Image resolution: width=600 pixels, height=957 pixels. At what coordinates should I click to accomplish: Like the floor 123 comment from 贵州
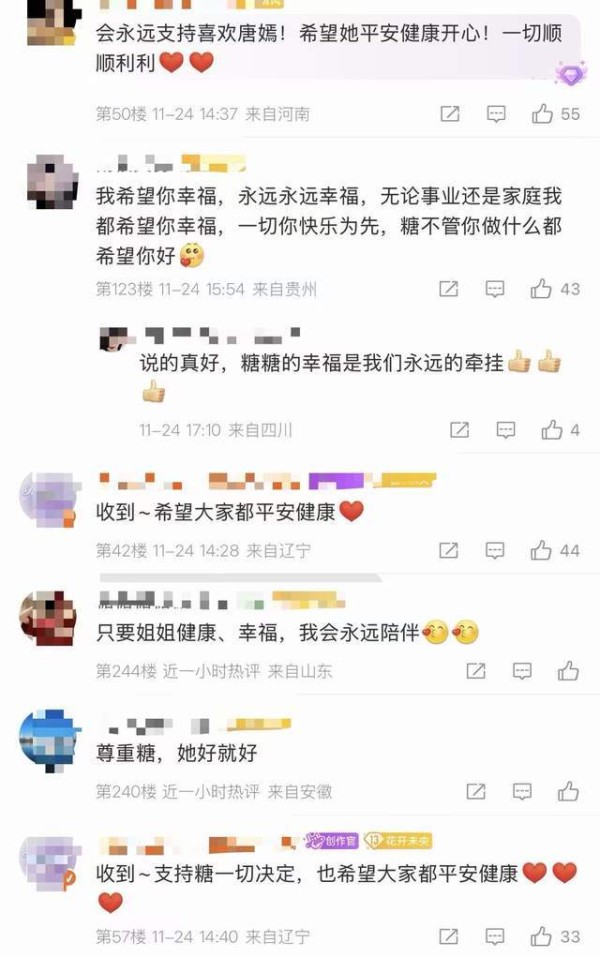pos(542,289)
